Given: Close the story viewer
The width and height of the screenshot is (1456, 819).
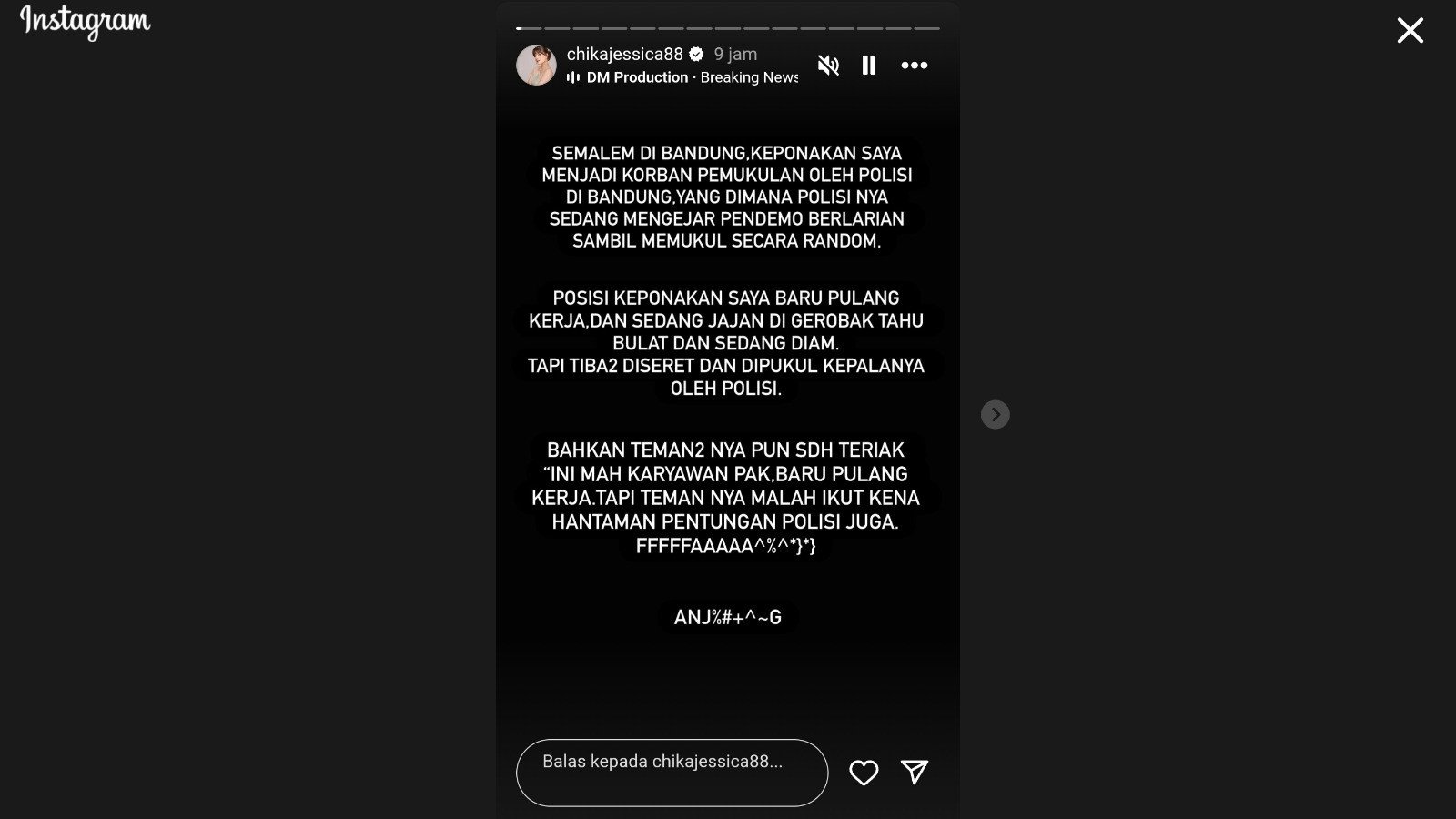Looking at the screenshot, I should [x=1410, y=31].
